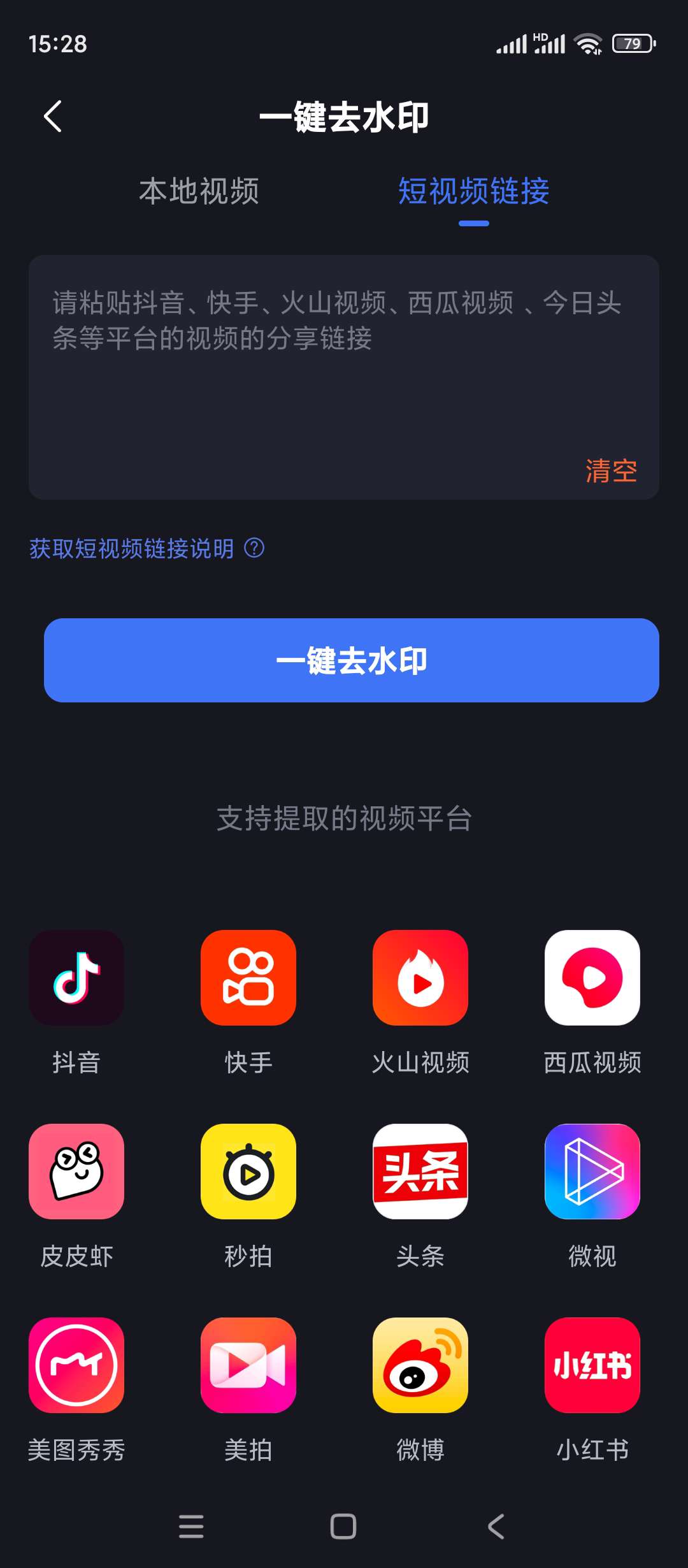
Task: Go back using the top arrow
Action: pyautogui.click(x=53, y=117)
